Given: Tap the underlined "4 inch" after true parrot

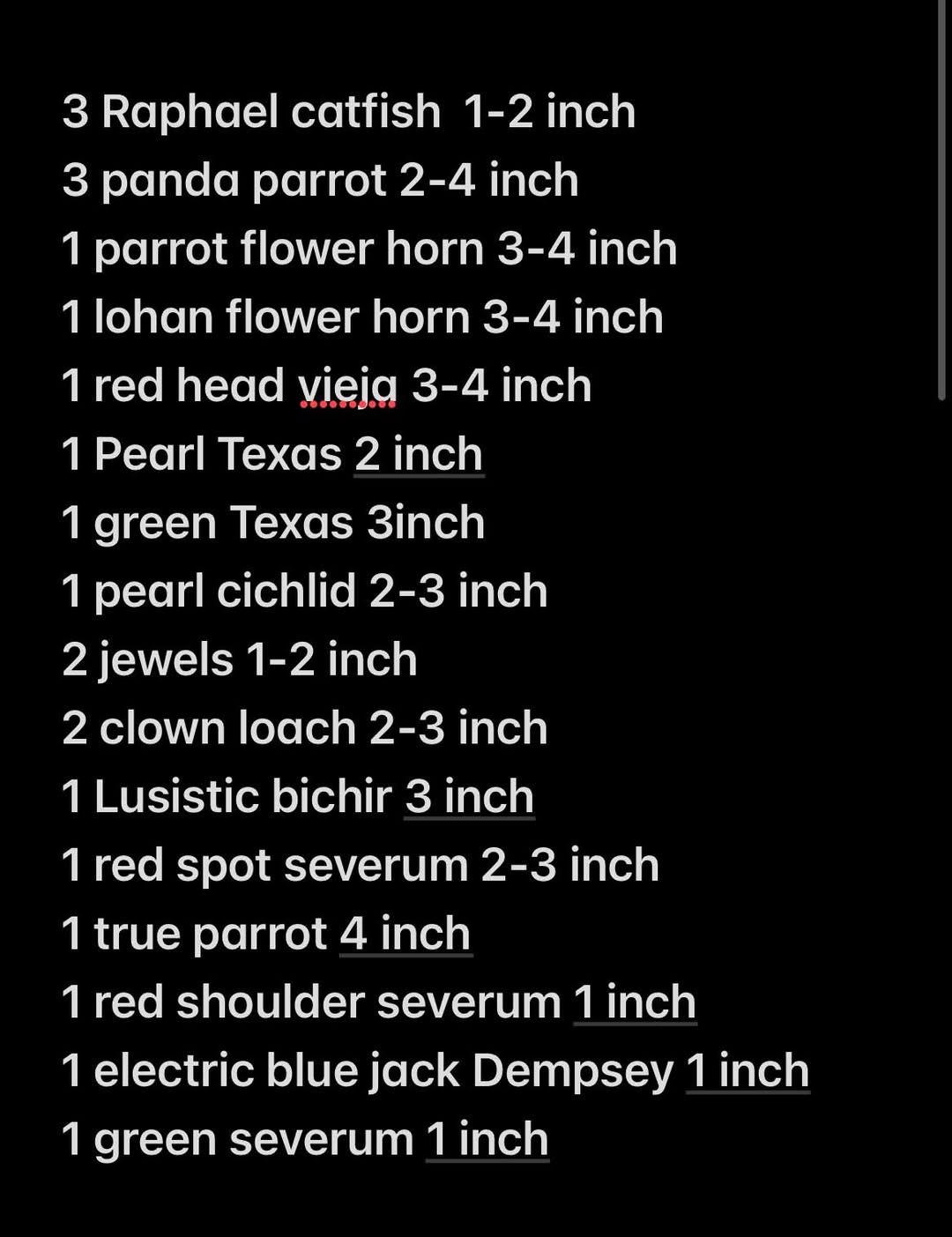Looking at the screenshot, I should (405, 934).
